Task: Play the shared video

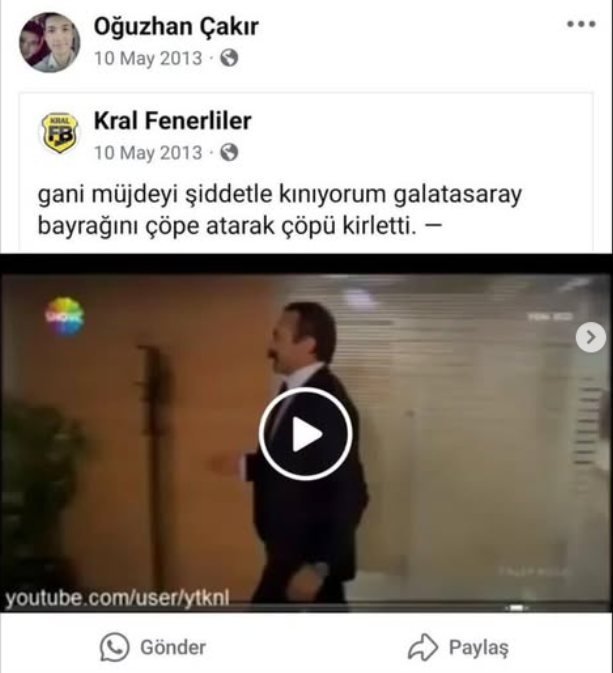Action: (305, 433)
